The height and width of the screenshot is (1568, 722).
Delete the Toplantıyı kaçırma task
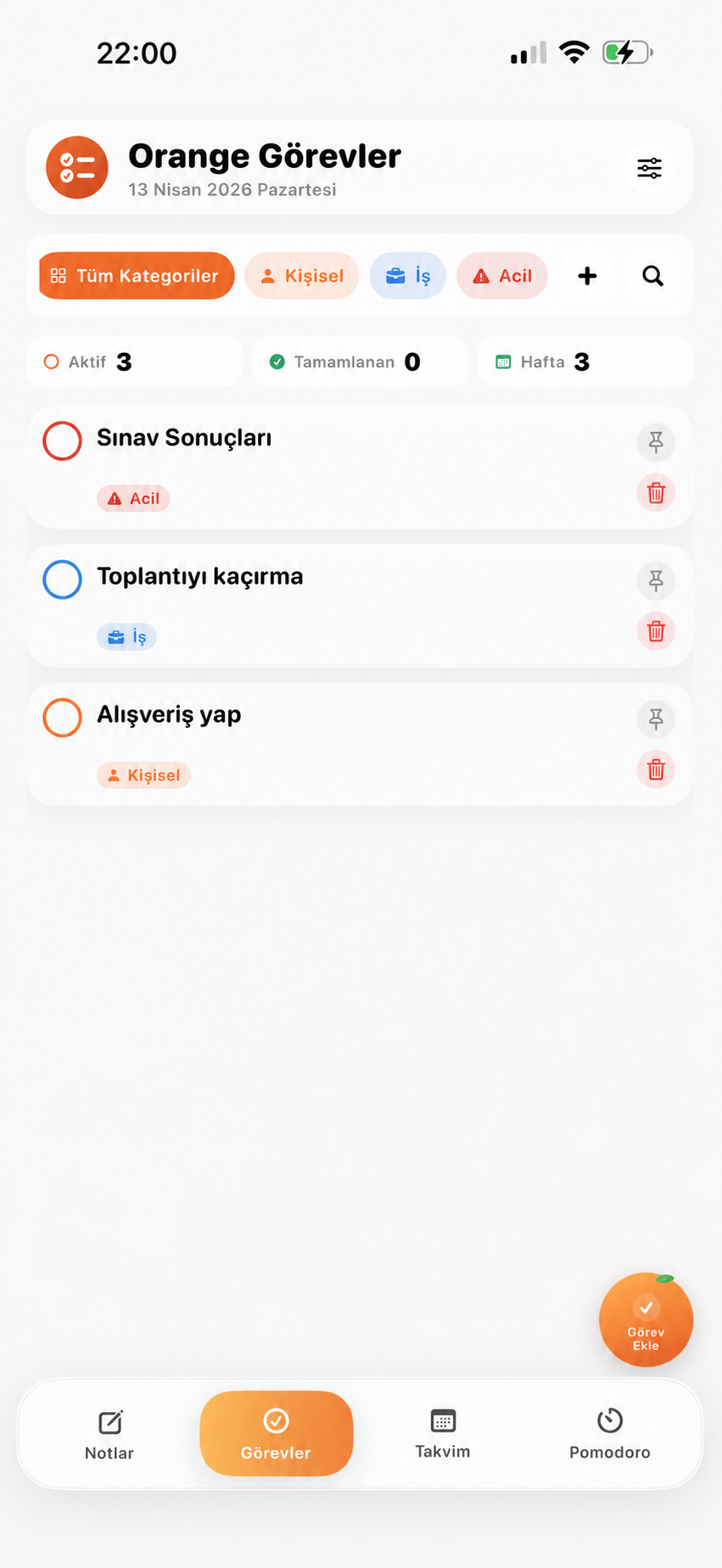656,631
